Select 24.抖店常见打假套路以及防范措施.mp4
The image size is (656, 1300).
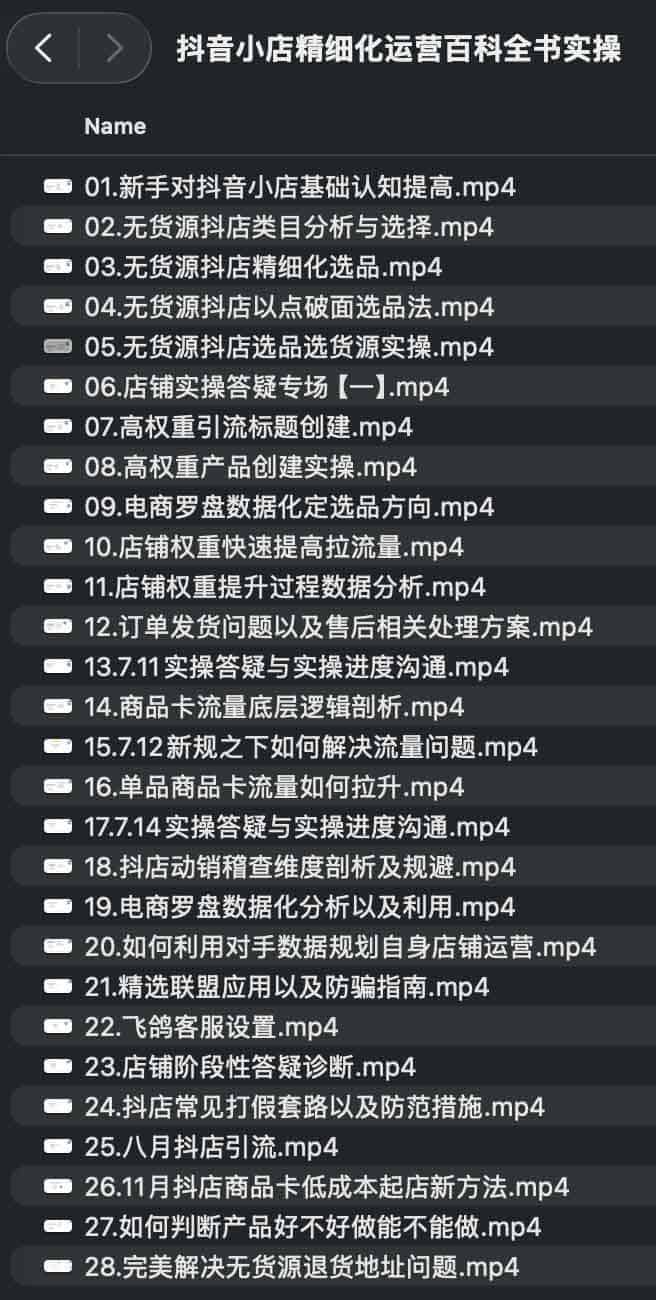(x=314, y=1107)
